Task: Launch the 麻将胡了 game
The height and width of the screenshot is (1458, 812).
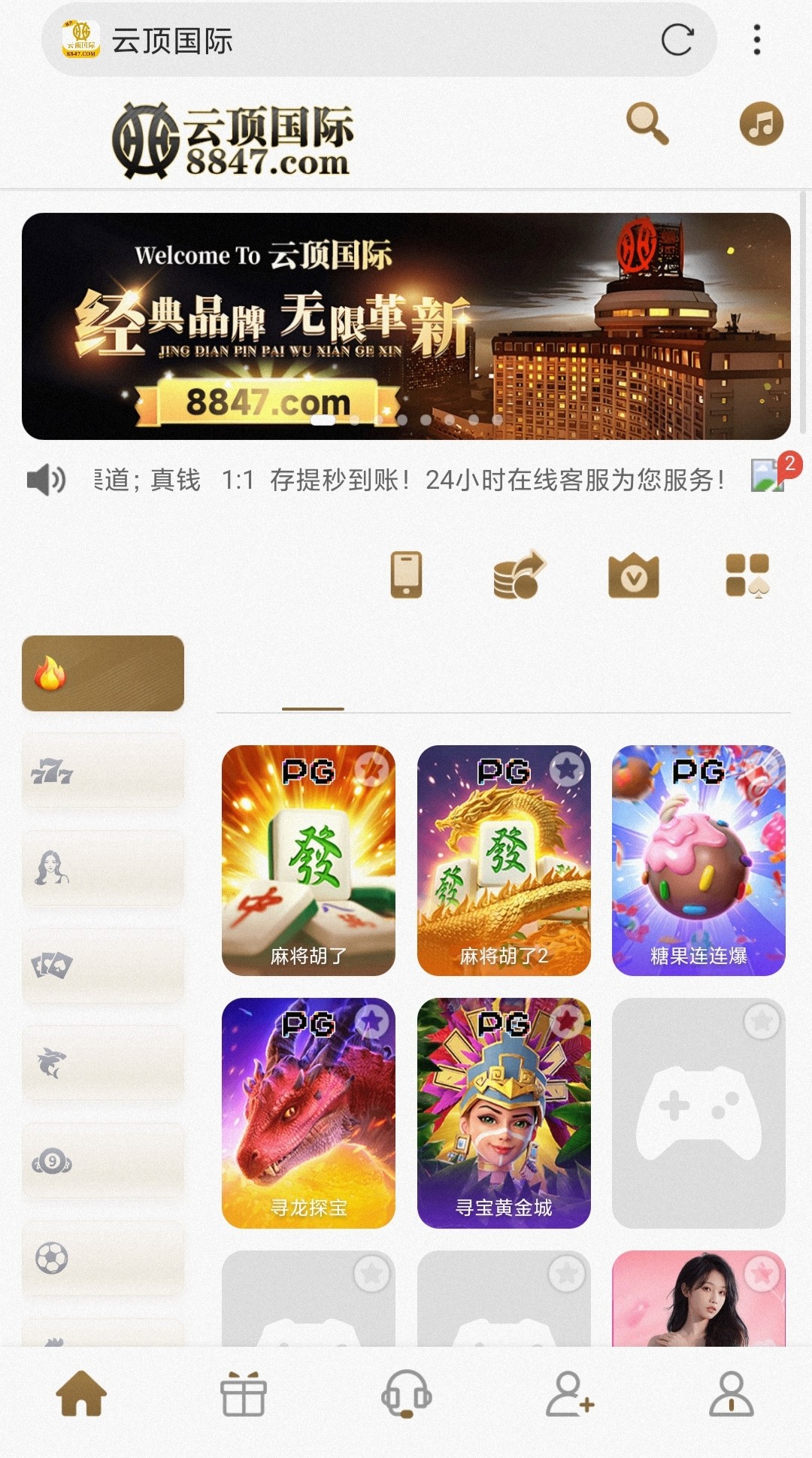Action: pyautogui.click(x=308, y=860)
